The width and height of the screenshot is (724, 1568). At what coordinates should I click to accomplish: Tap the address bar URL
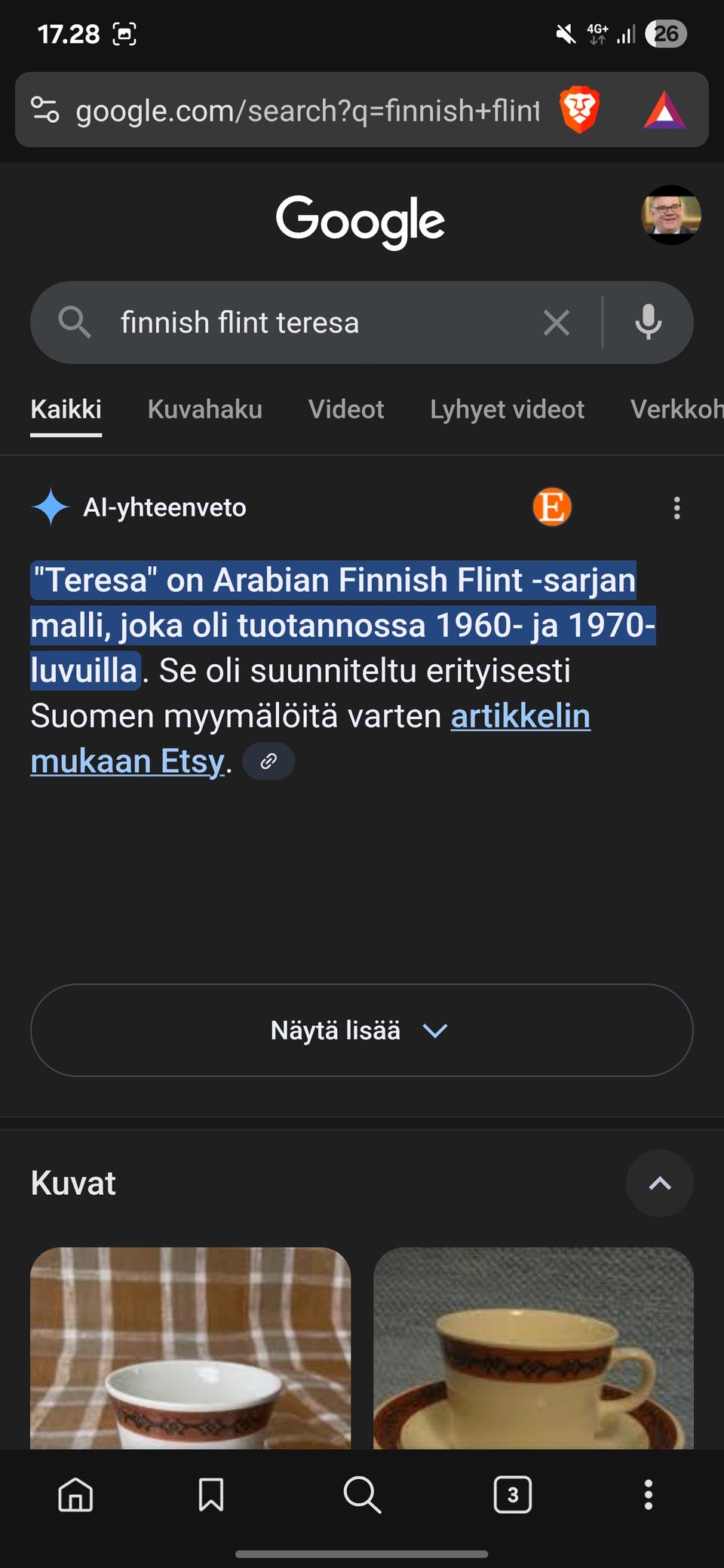tap(308, 111)
